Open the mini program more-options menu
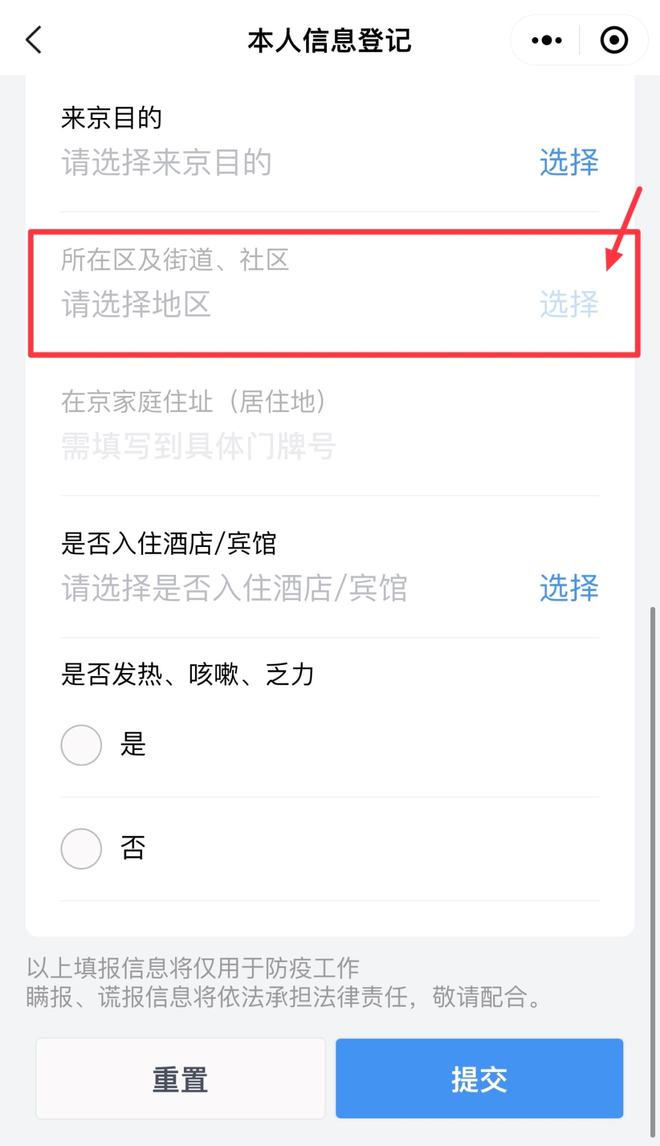 coord(547,40)
